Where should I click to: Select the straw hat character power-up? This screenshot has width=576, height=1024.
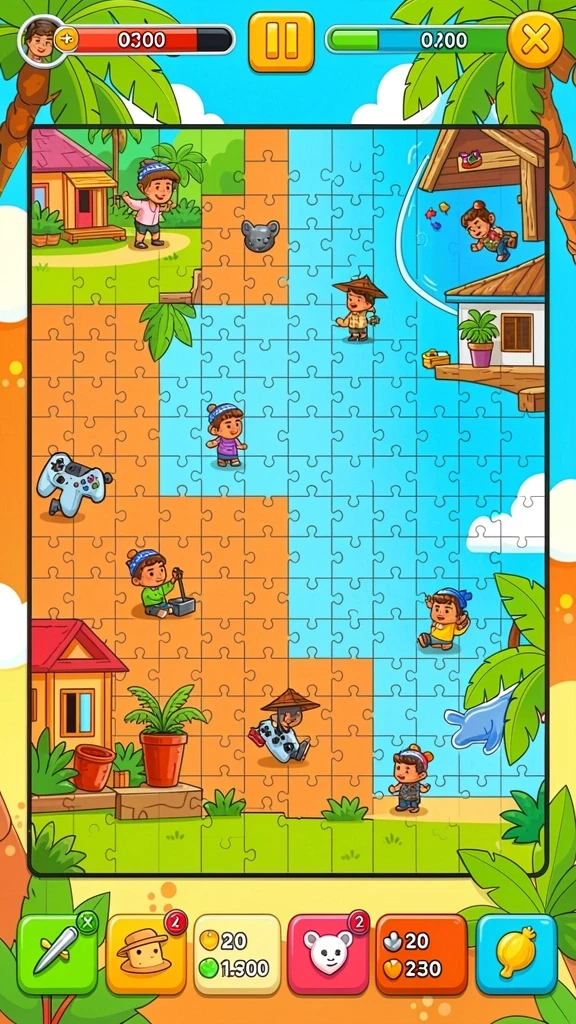click(x=146, y=953)
